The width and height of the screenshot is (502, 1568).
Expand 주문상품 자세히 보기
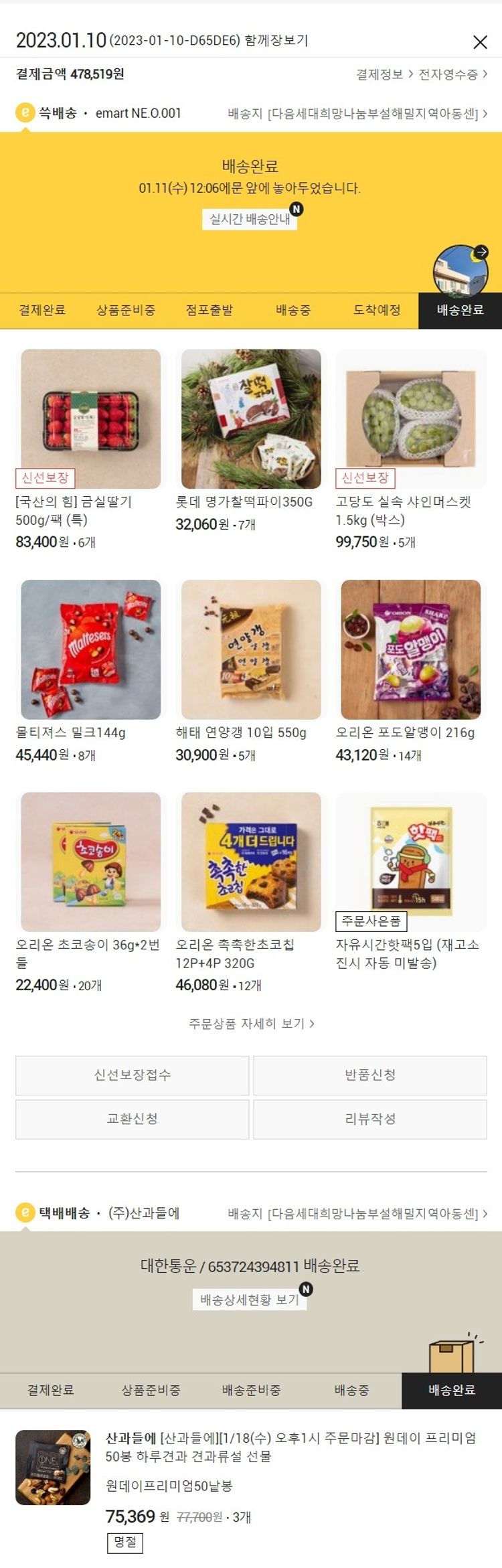point(251,1024)
